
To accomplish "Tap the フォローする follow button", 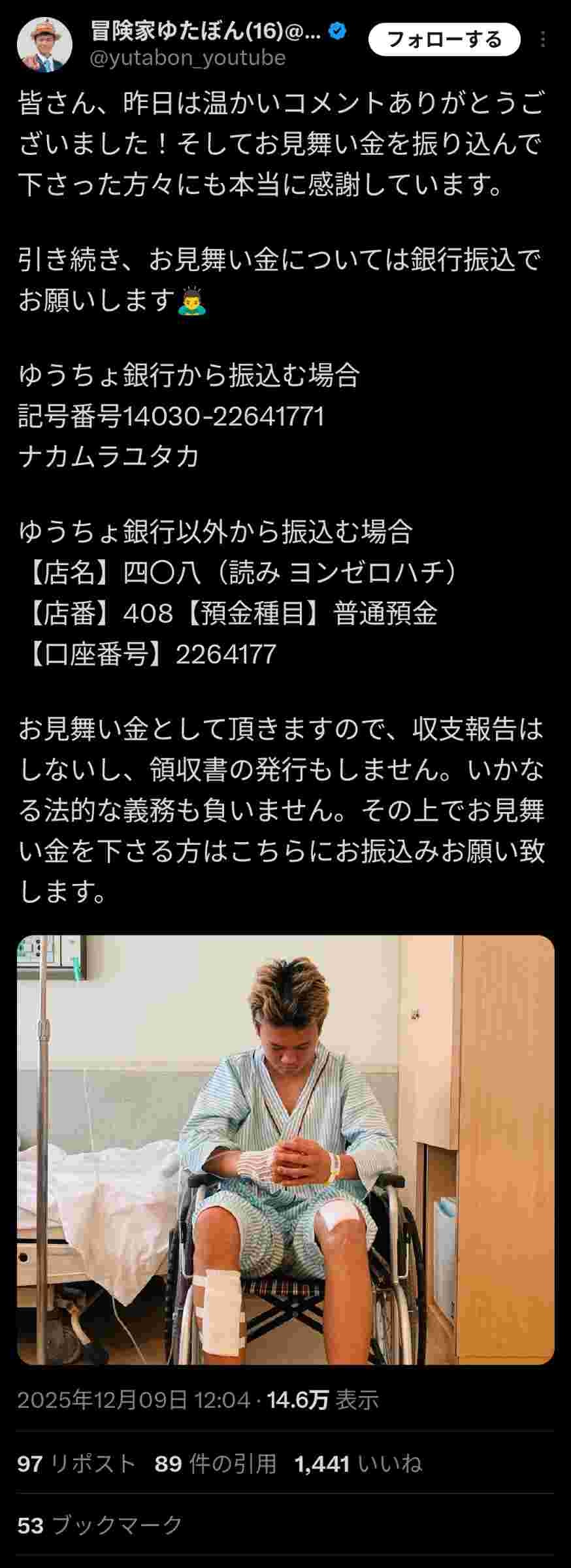I will click(444, 40).
